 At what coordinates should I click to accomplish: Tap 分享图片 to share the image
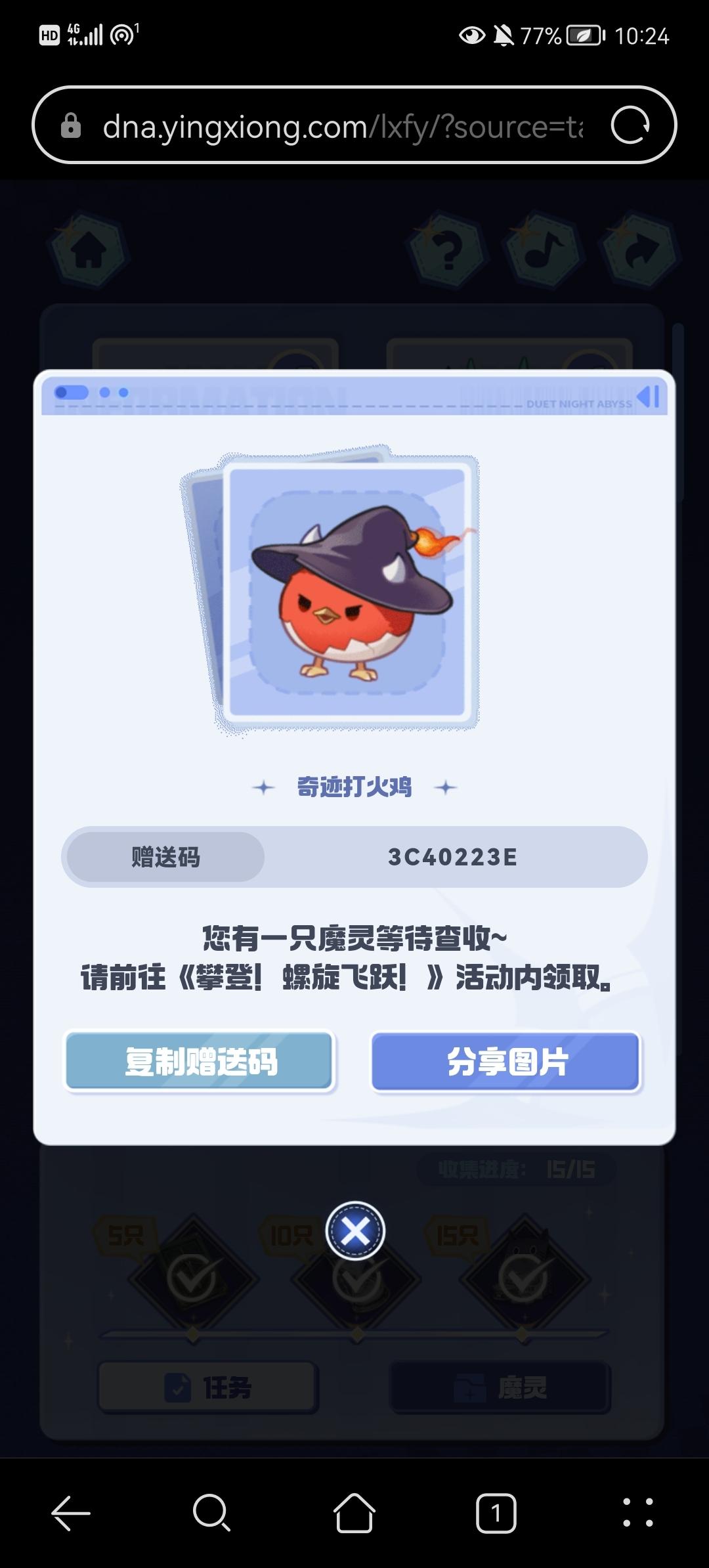click(505, 1061)
